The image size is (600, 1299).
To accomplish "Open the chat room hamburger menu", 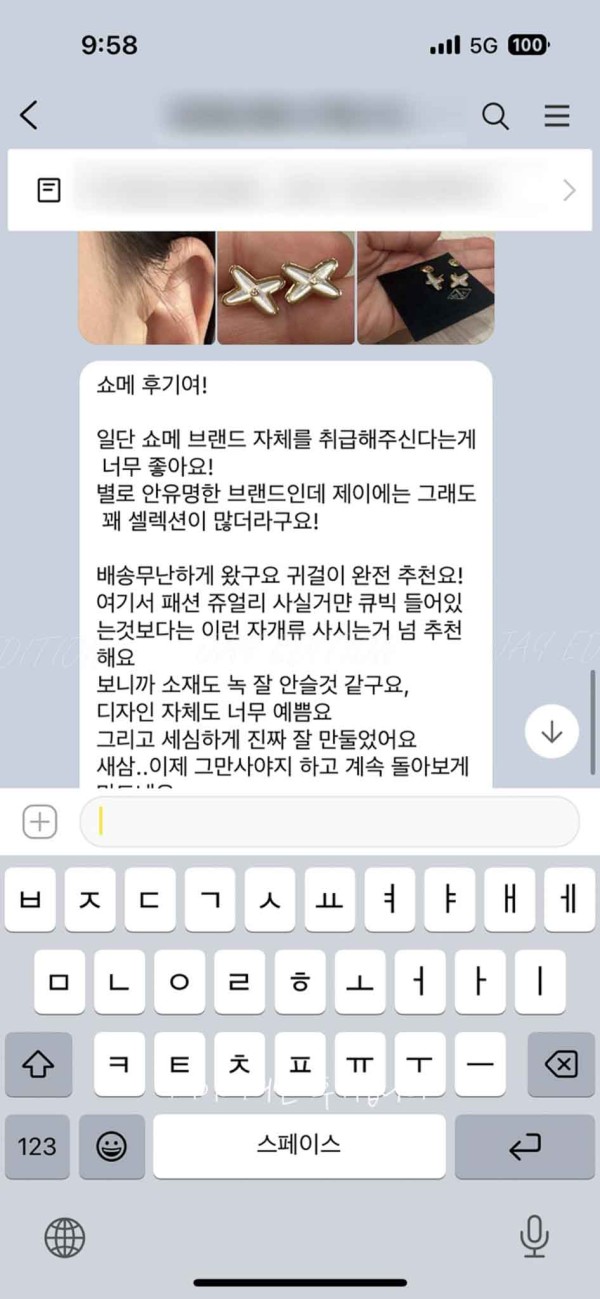I will coord(556,116).
